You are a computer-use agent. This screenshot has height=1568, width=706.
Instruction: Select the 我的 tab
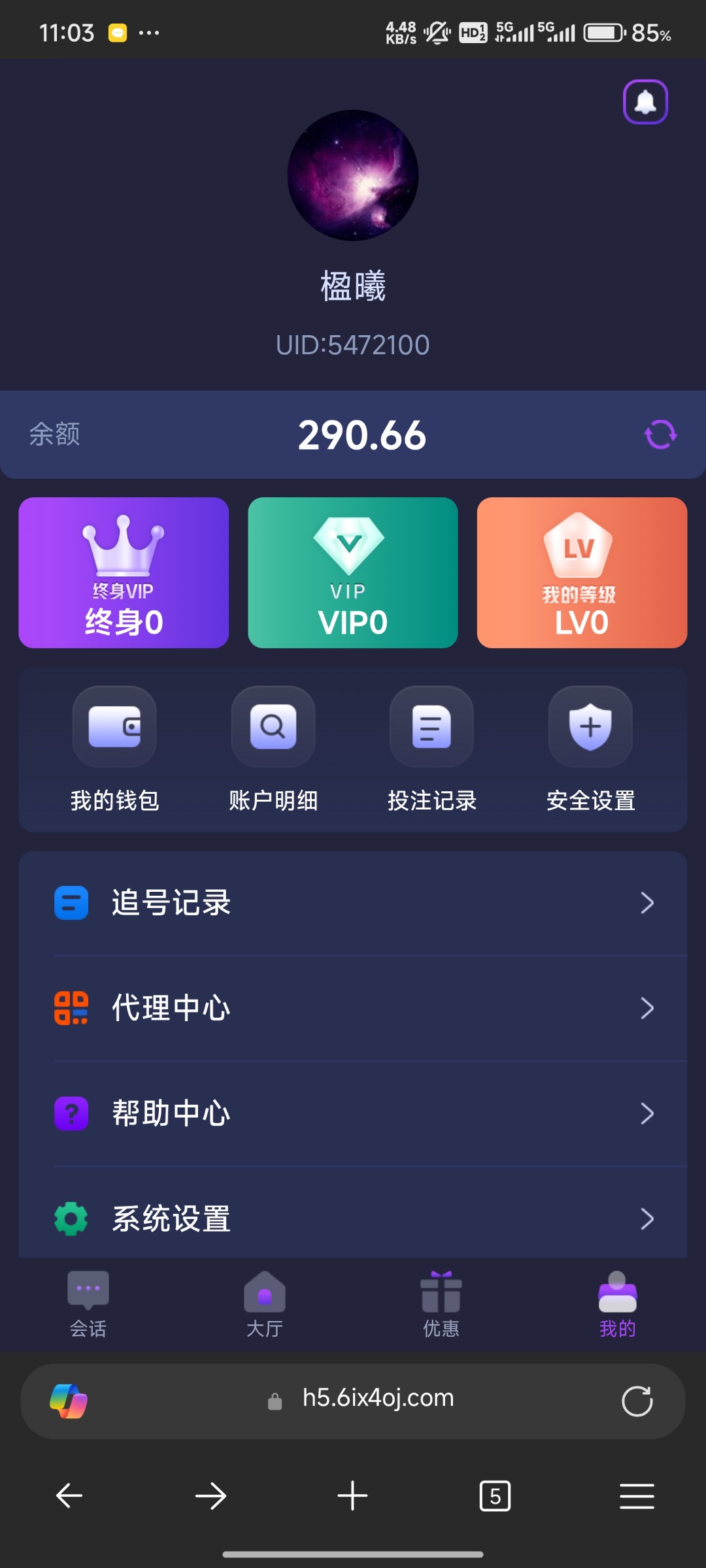pos(617,1305)
